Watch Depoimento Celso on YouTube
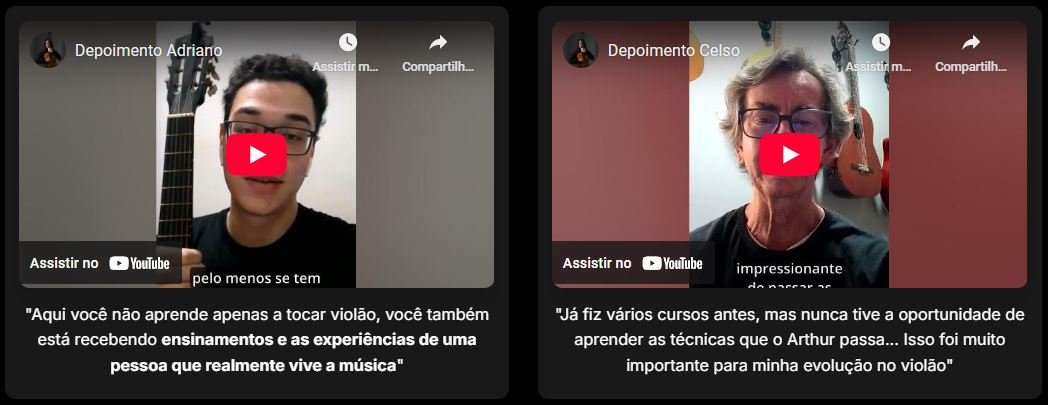This screenshot has height=405, width=1048. tap(633, 263)
